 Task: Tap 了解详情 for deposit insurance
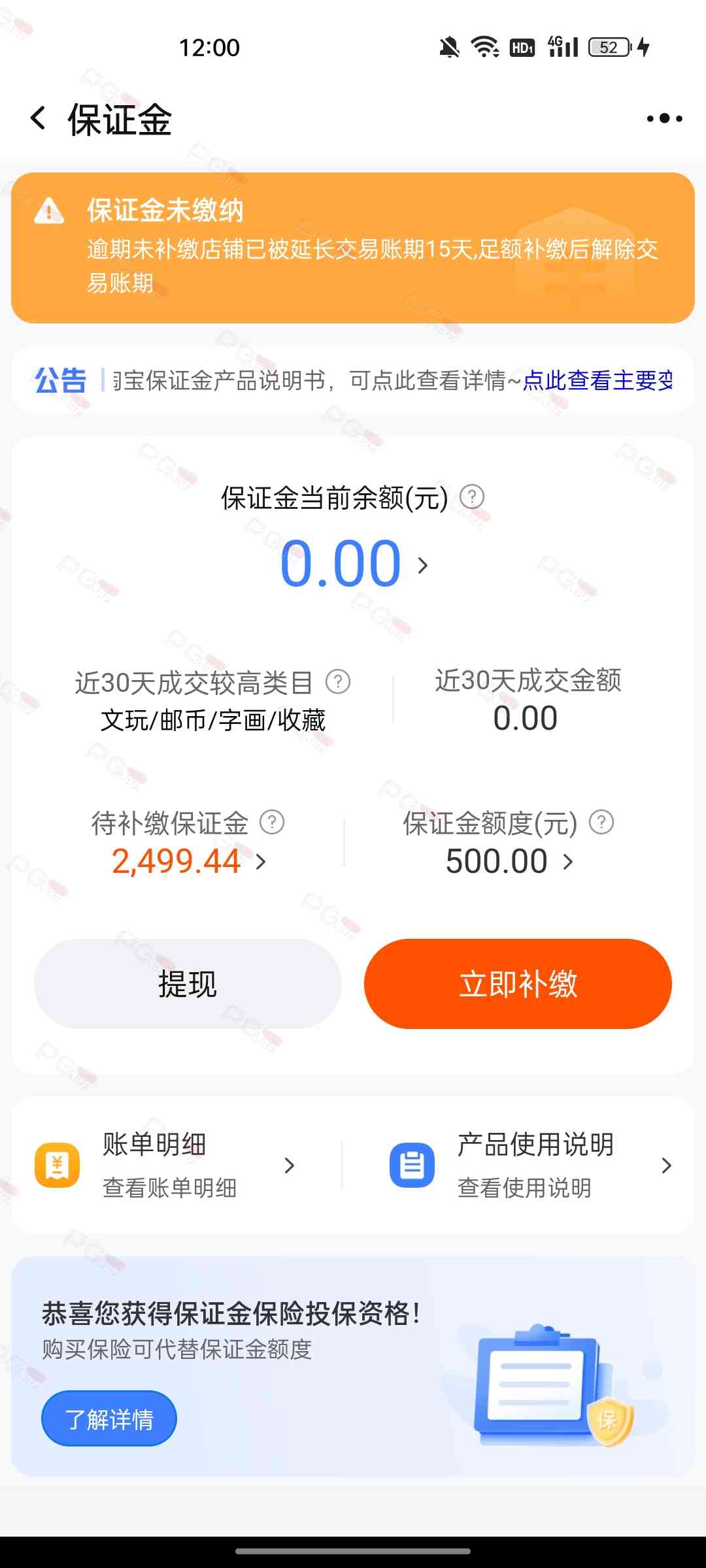109,1419
